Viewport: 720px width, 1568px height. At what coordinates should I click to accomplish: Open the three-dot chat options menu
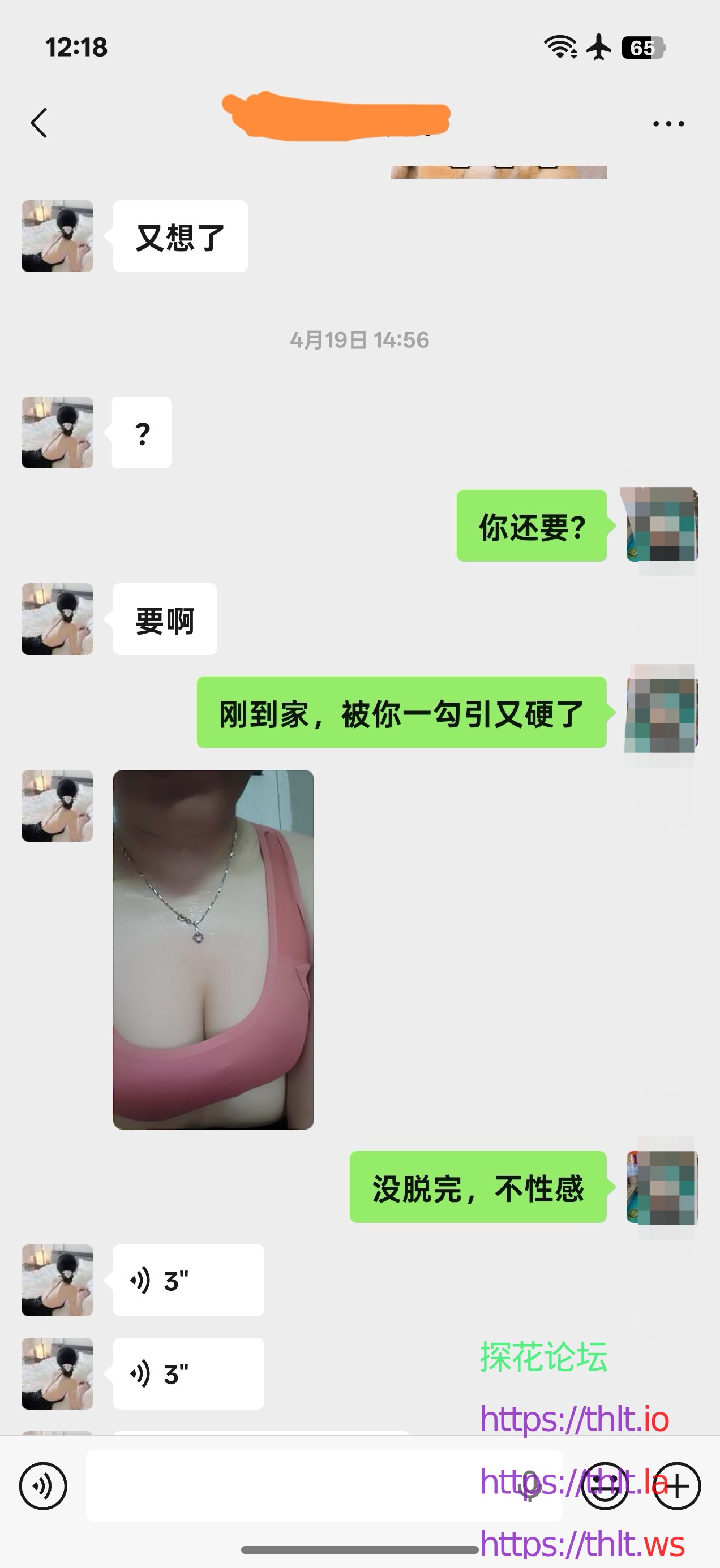click(668, 123)
